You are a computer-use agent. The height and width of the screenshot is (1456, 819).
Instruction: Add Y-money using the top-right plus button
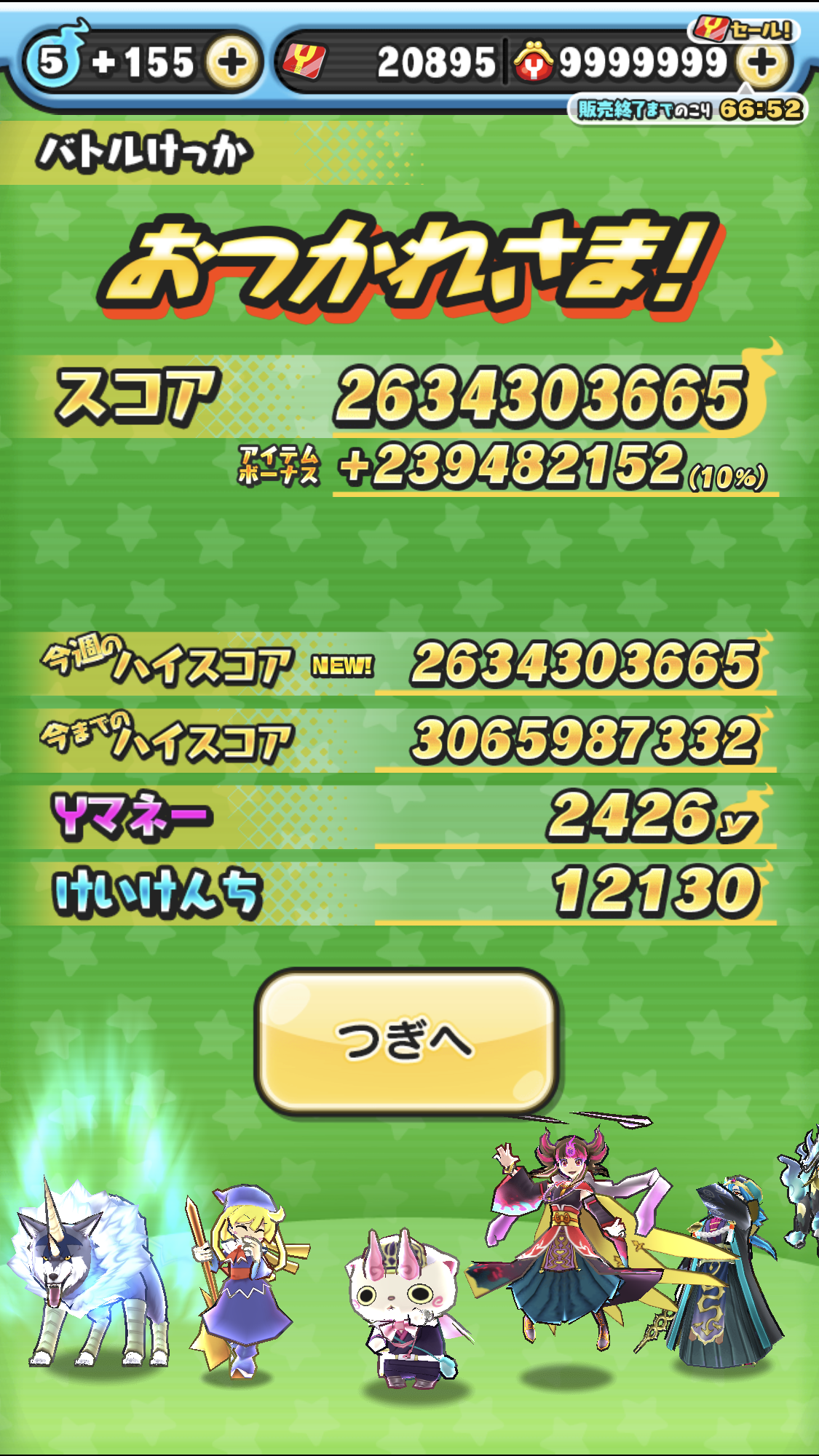click(762, 64)
